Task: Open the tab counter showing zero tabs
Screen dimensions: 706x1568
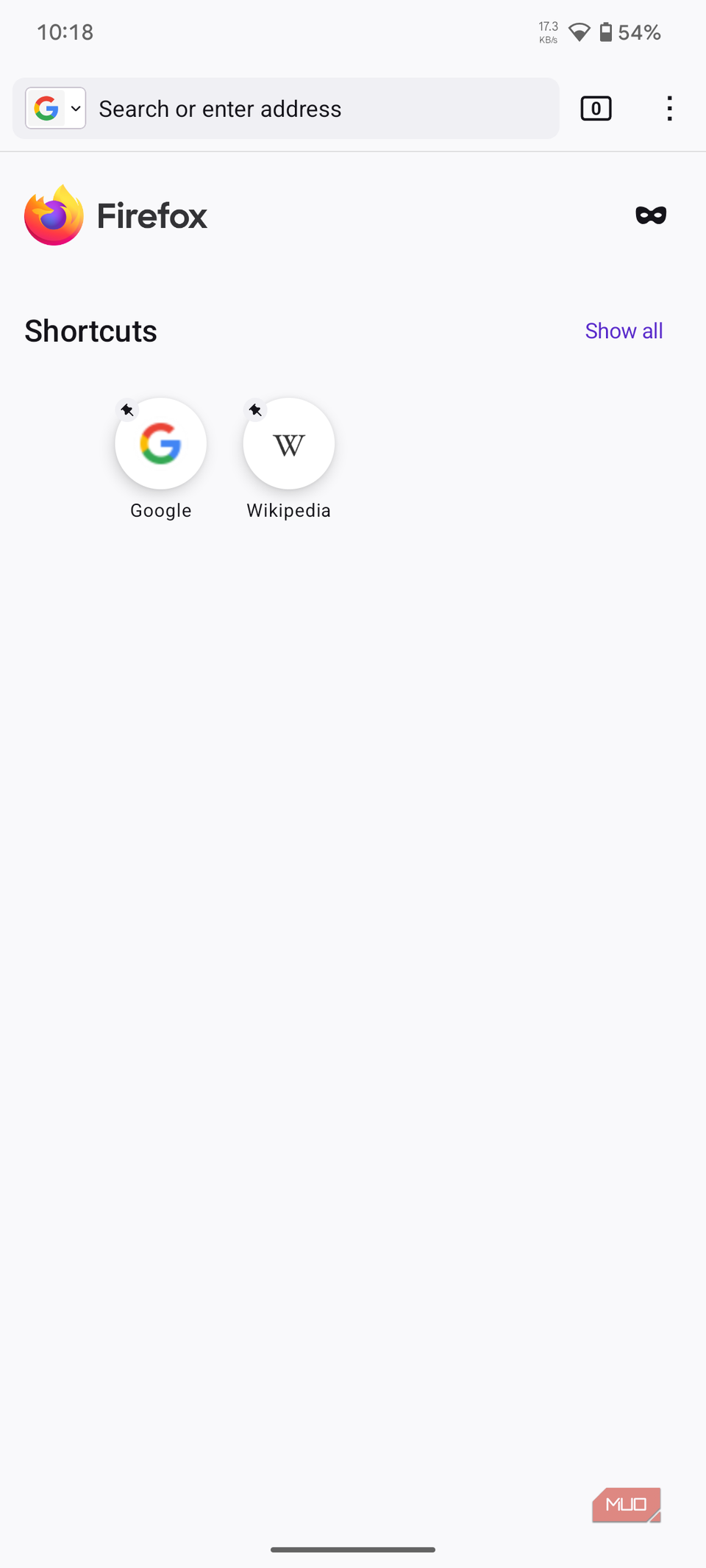Action: [x=596, y=108]
